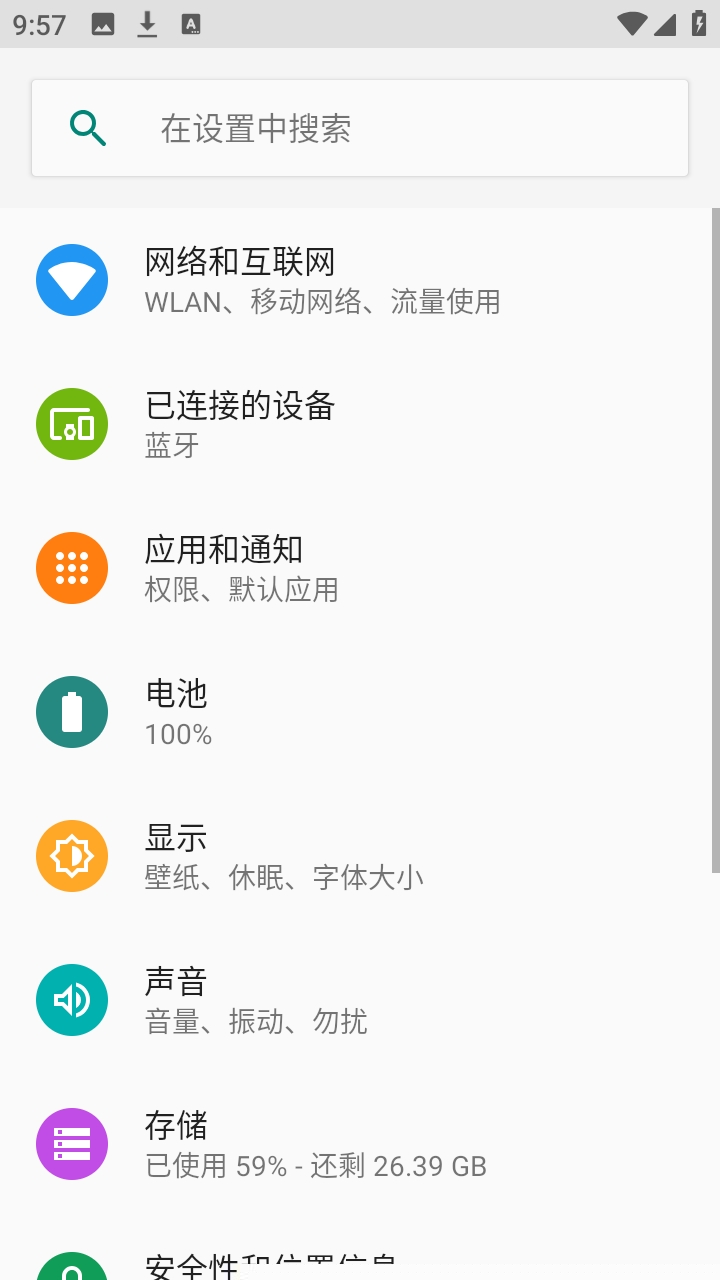Tap the 在设置中搜索 search box
The height and width of the screenshot is (1280, 720).
tap(360, 128)
